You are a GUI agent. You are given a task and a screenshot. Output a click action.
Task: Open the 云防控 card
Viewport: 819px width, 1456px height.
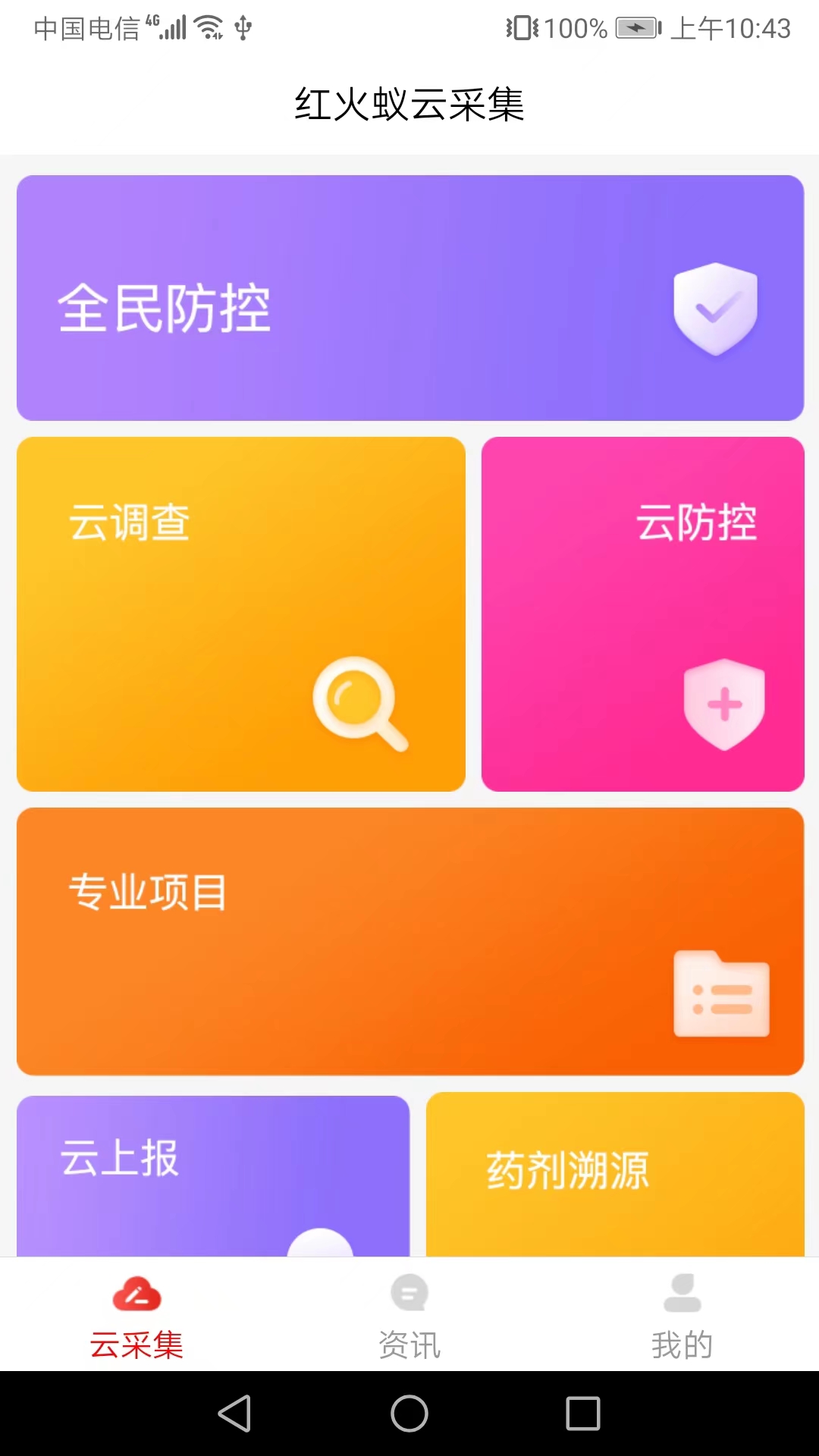tap(642, 613)
